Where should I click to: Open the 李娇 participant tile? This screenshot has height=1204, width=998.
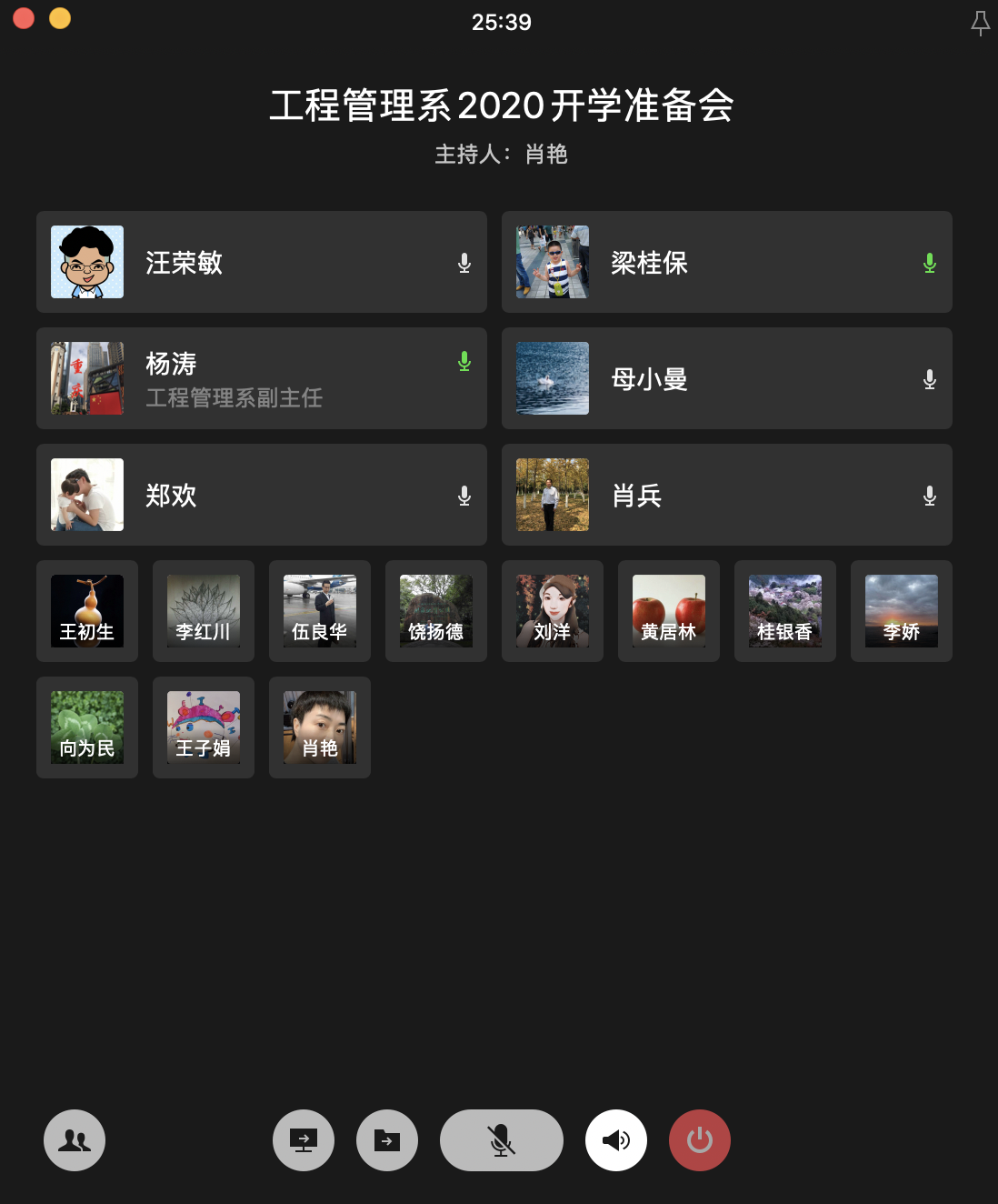[902, 611]
